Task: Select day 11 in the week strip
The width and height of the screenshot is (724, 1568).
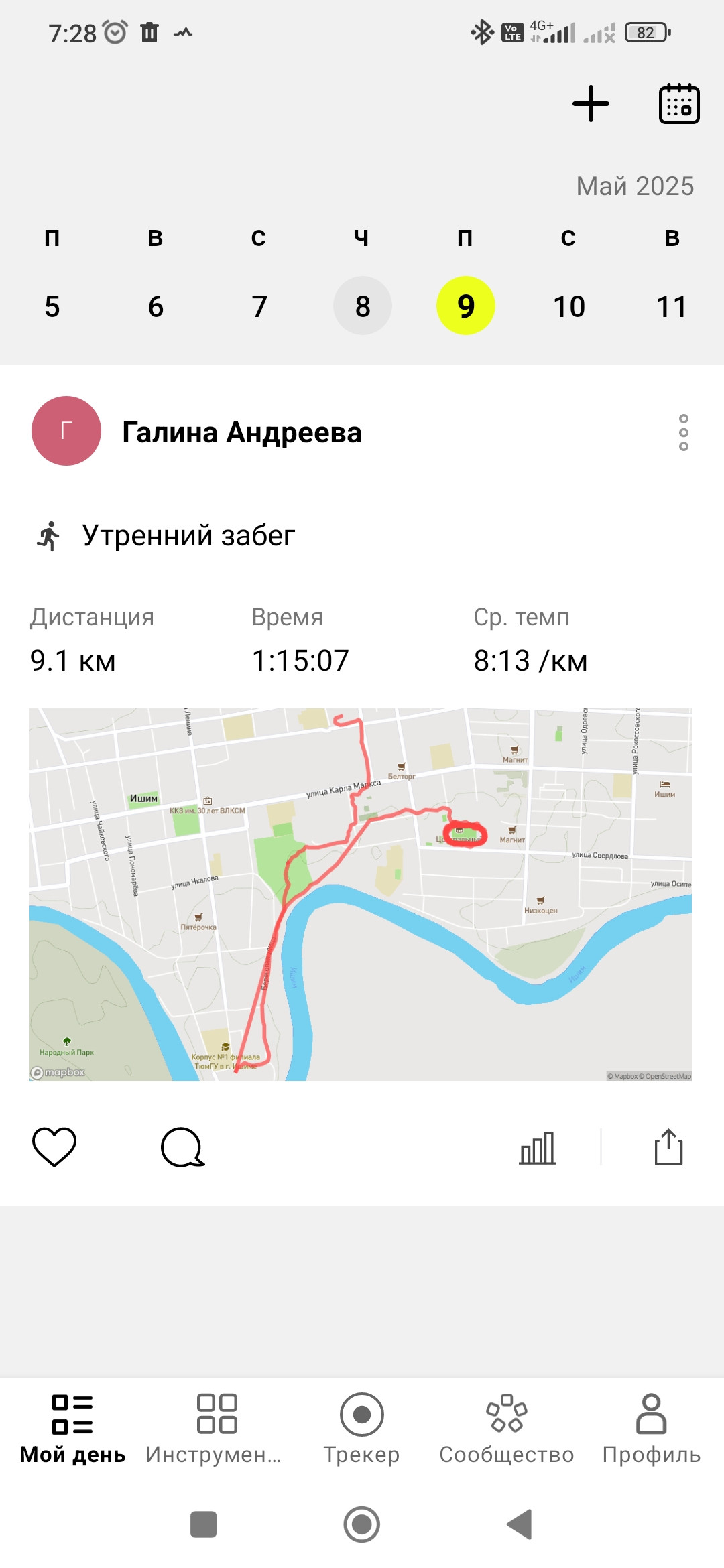Action: tap(672, 306)
